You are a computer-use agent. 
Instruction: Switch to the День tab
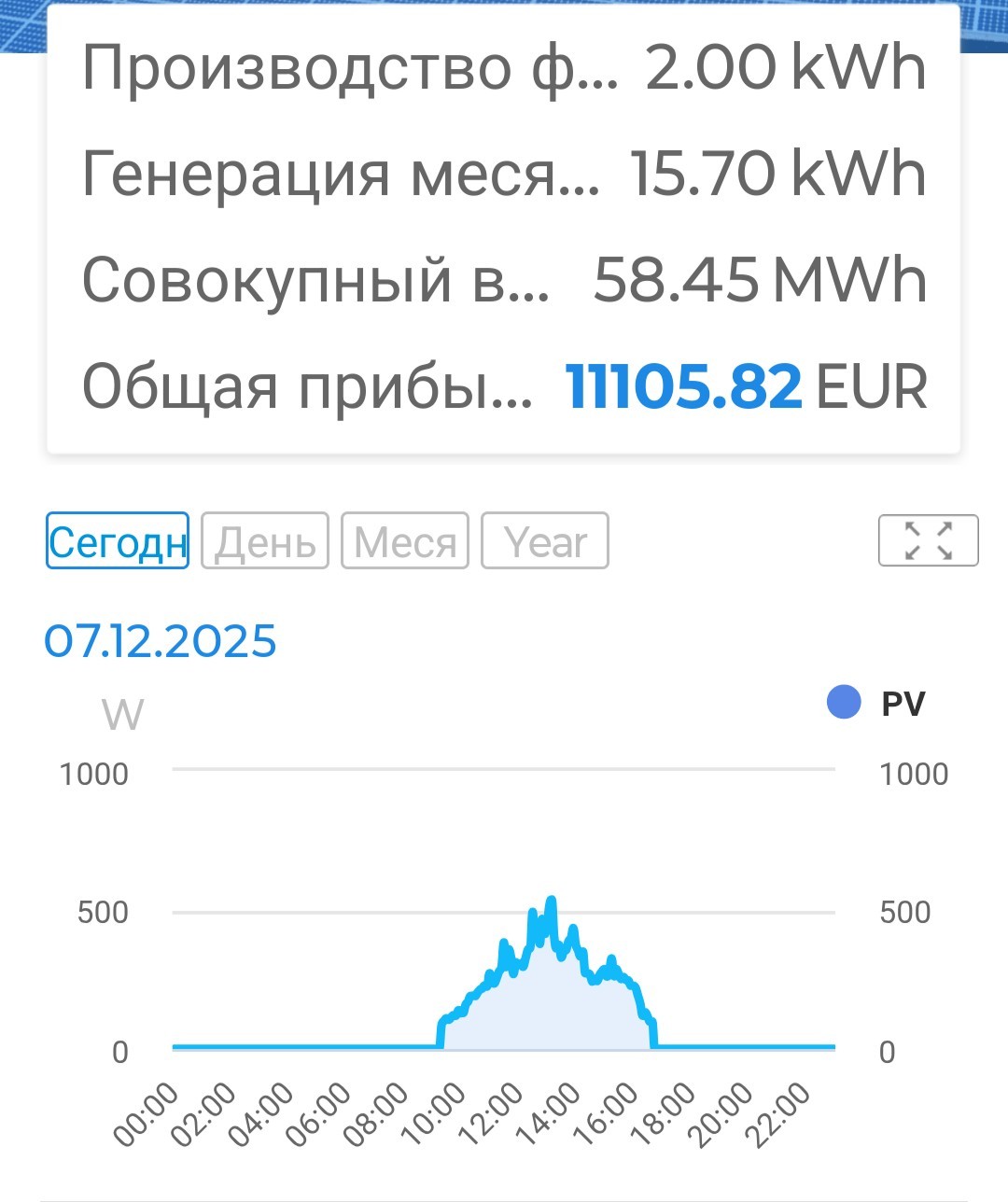265,541
